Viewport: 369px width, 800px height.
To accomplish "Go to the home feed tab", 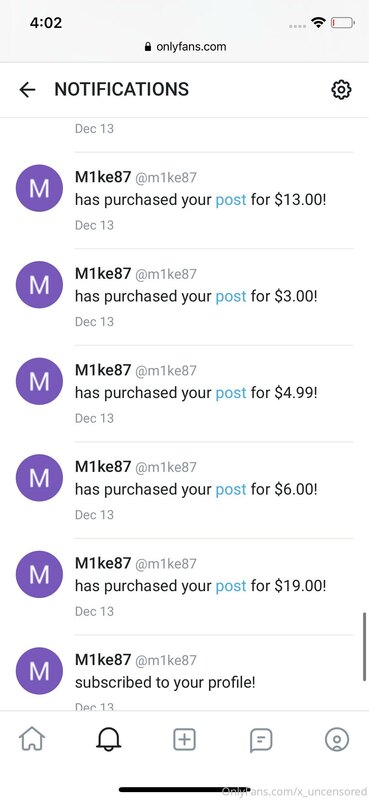I will (32, 739).
